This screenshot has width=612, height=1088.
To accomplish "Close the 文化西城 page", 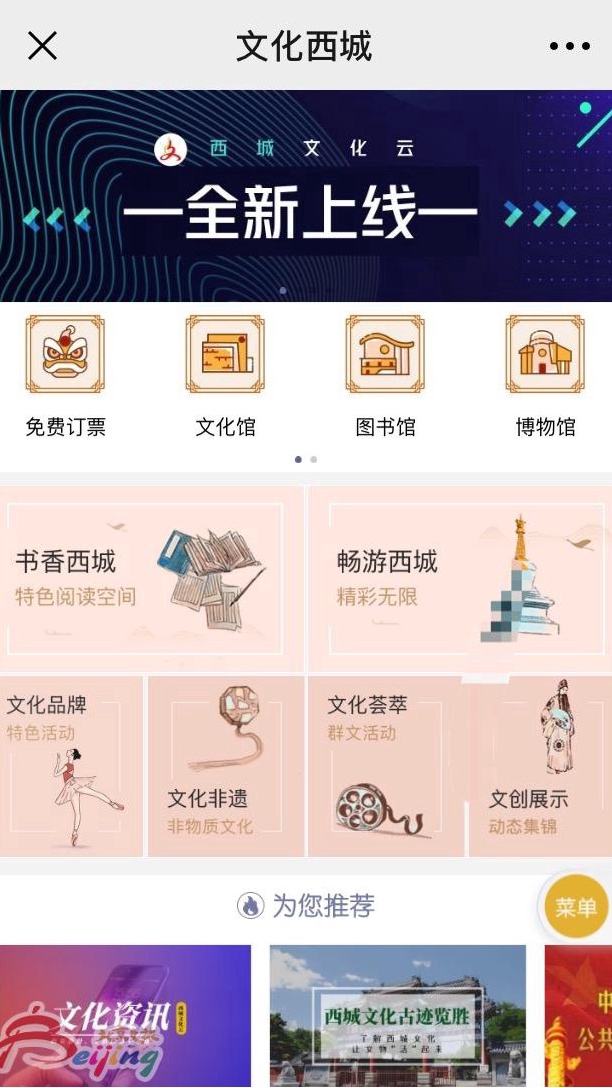I will click(42, 46).
